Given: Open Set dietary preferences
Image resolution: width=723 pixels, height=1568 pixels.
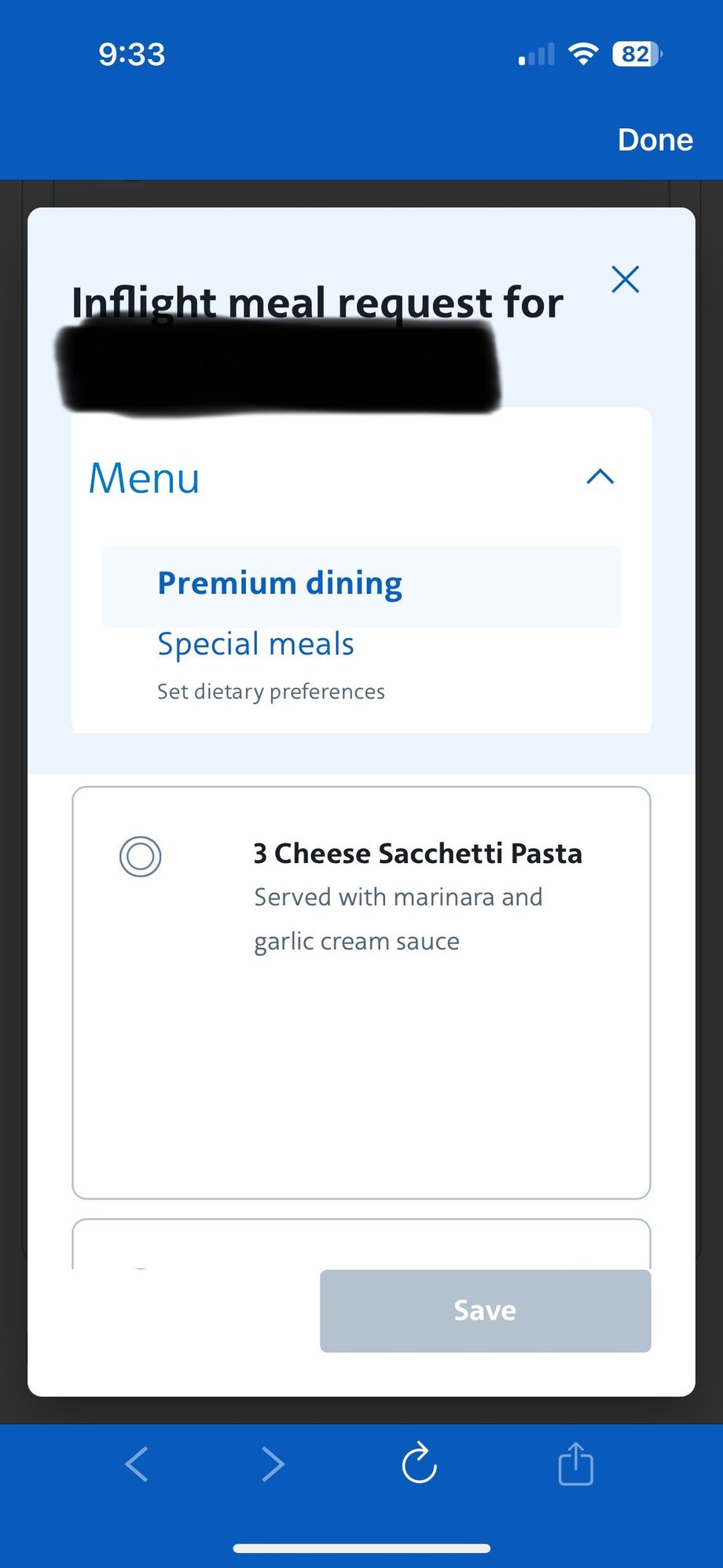Looking at the screenshot, I should (270, 692).
